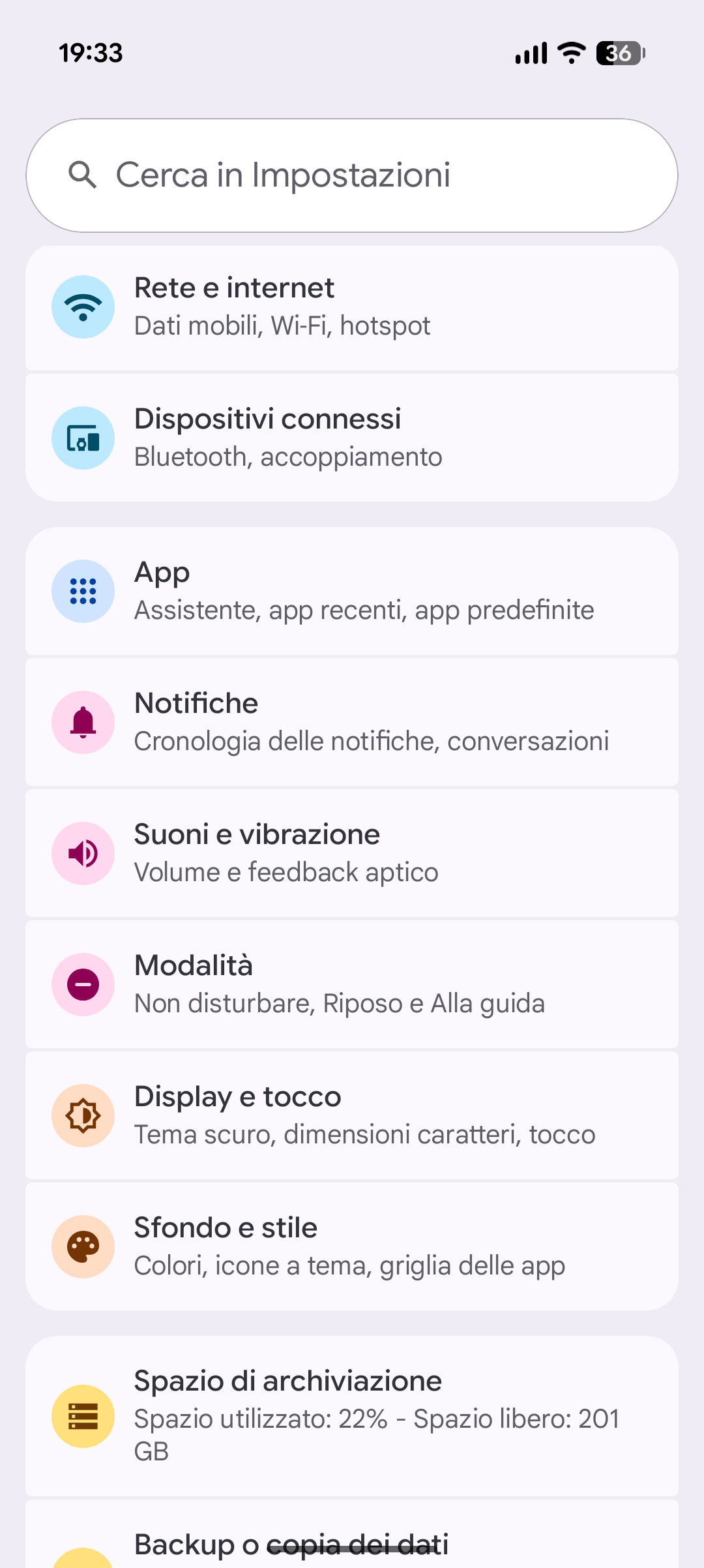704x1568 pixels.
Task: Go to App settings
Action: click(352, 591)
